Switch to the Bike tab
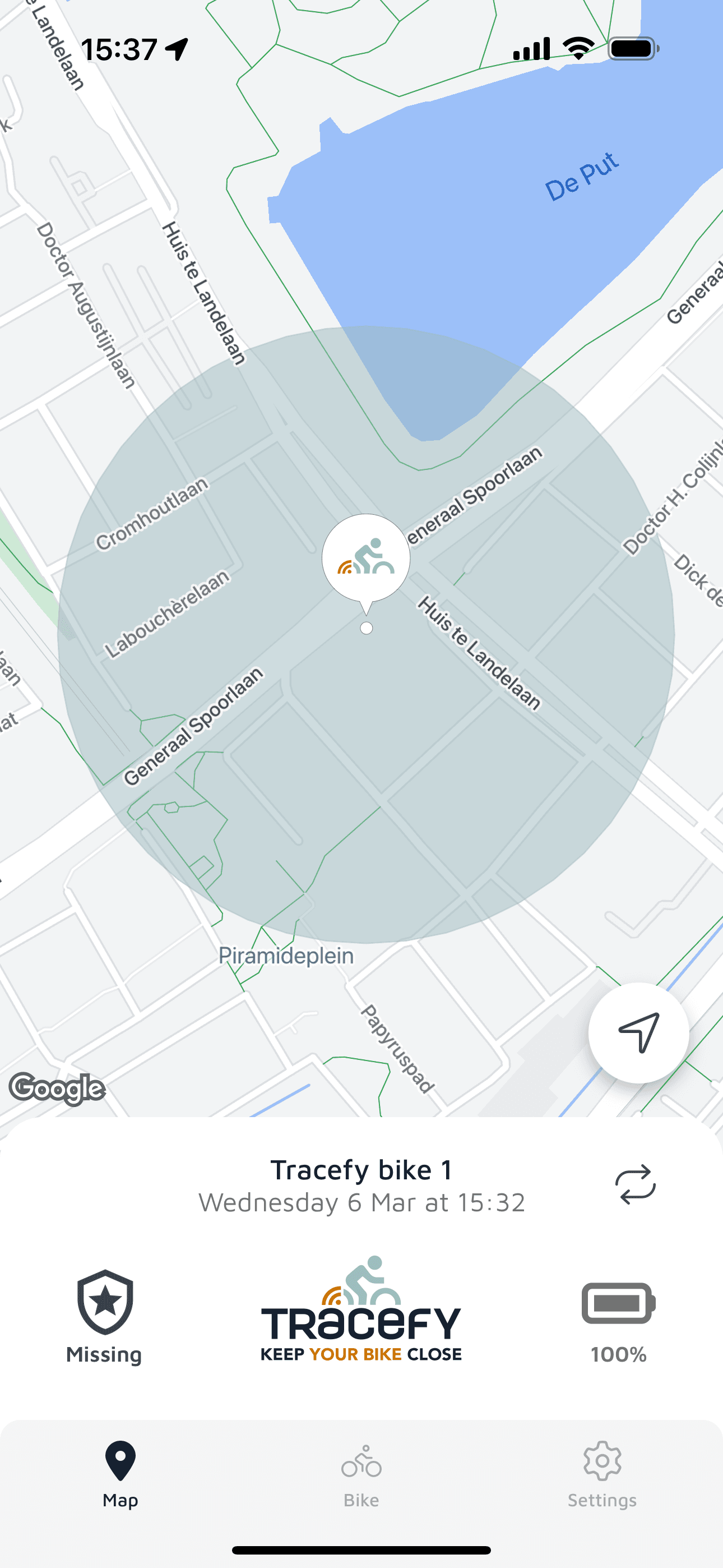Viewport: 723px width, 1568px height. 361,1474
